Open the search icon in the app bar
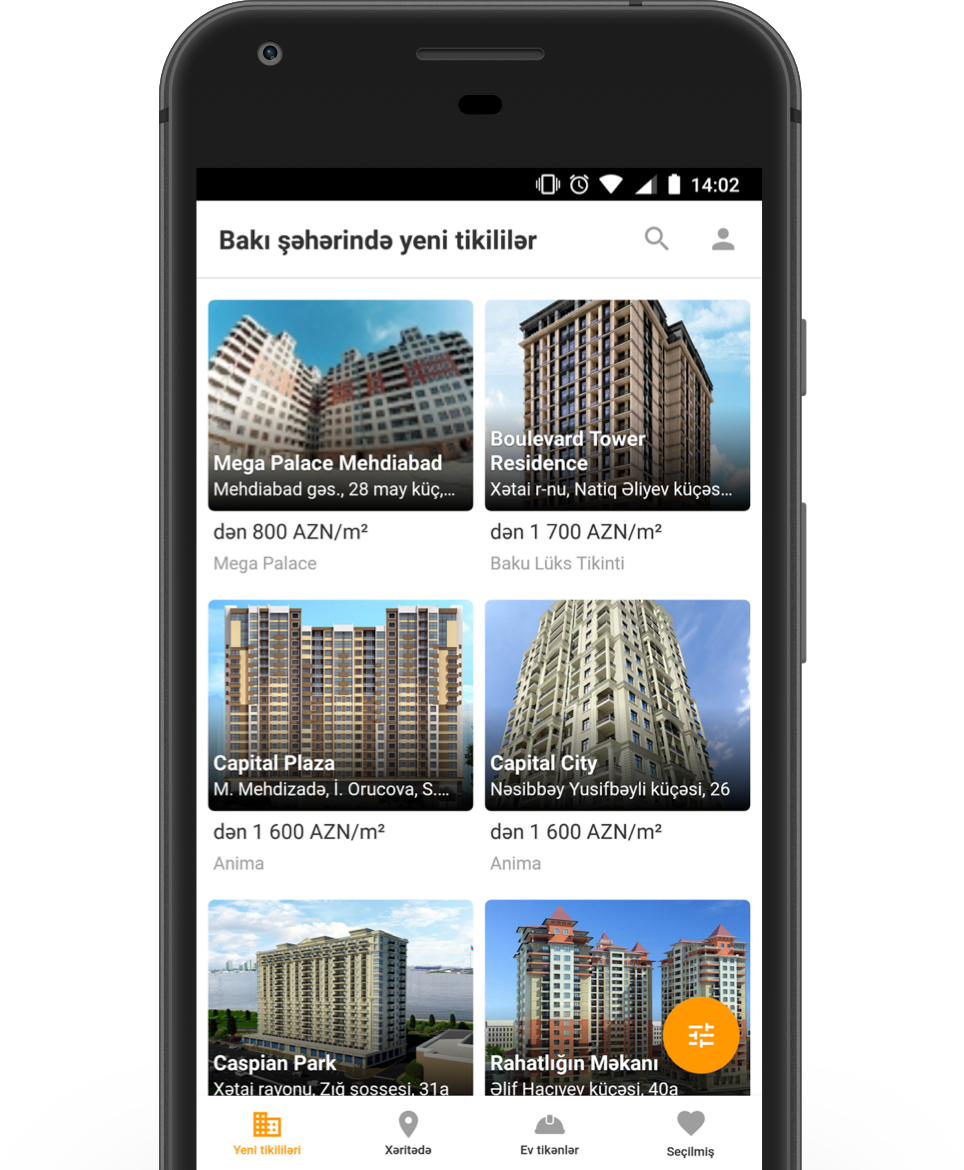The image size is (964, 1170). (656, 239)
